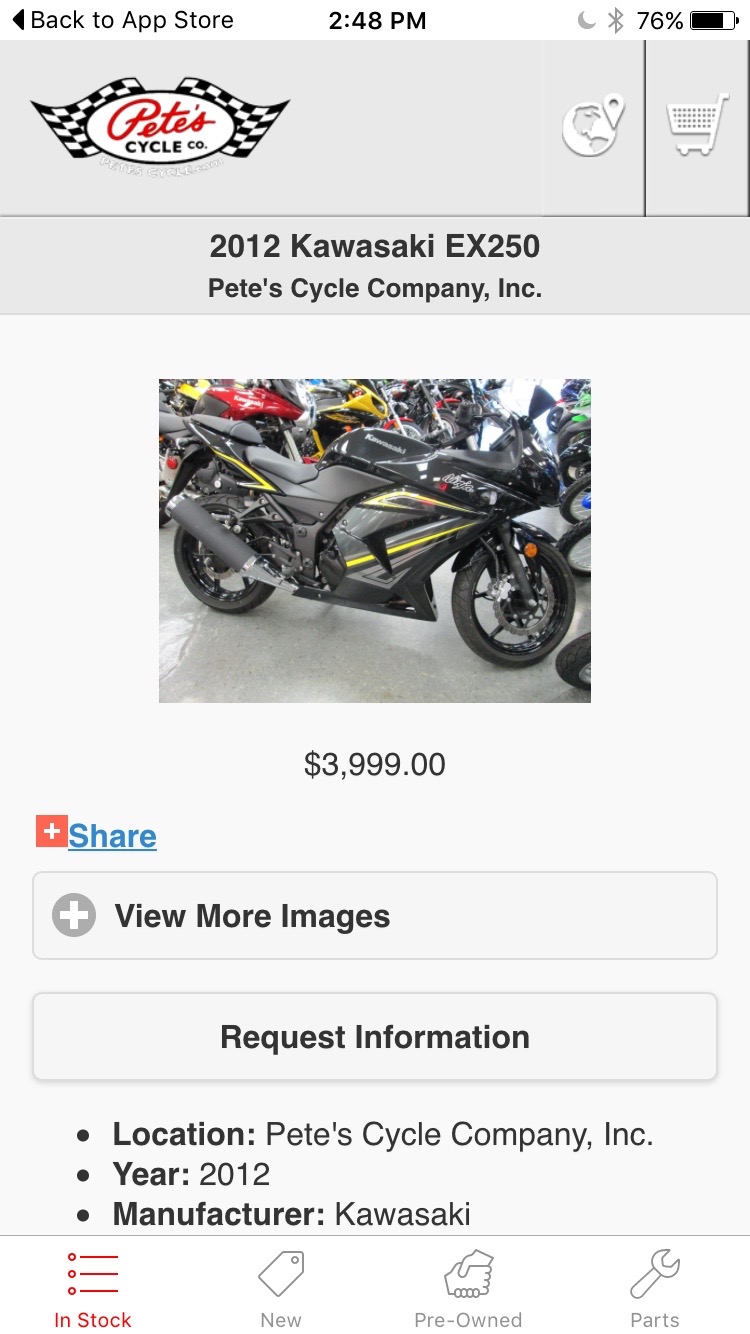Open the globe location icon

[x=593, y=127]
